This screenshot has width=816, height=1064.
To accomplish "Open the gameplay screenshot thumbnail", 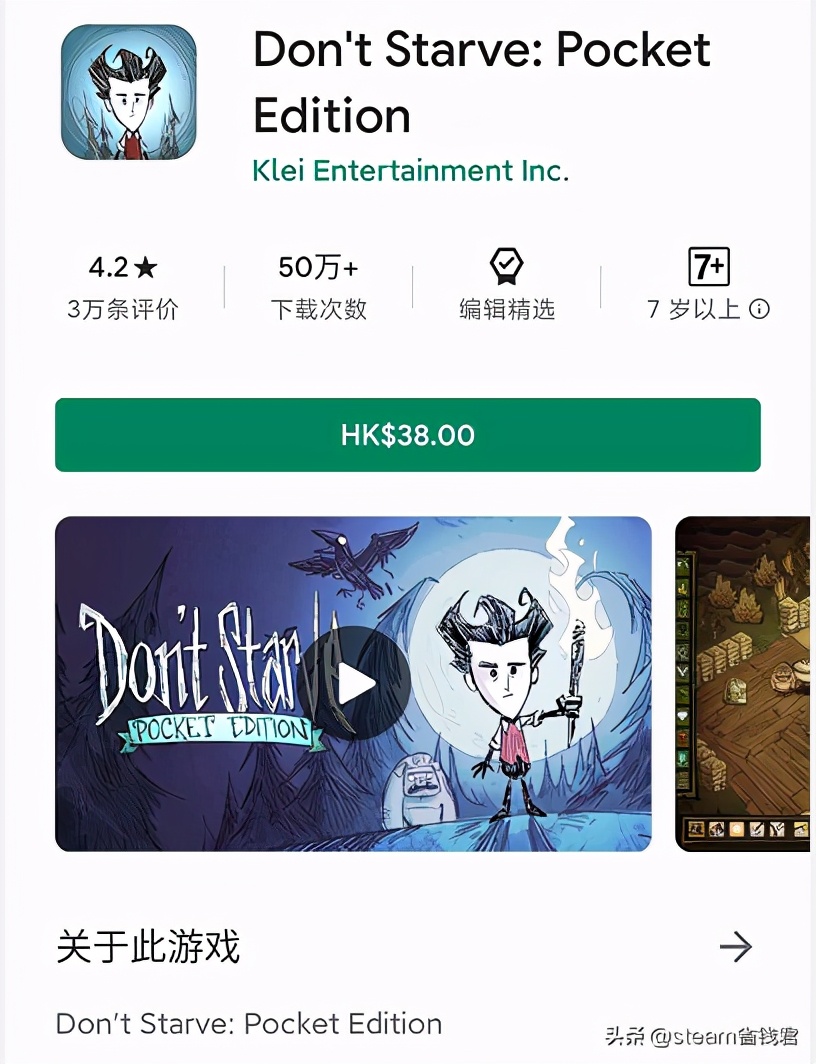I will [744, 684].
